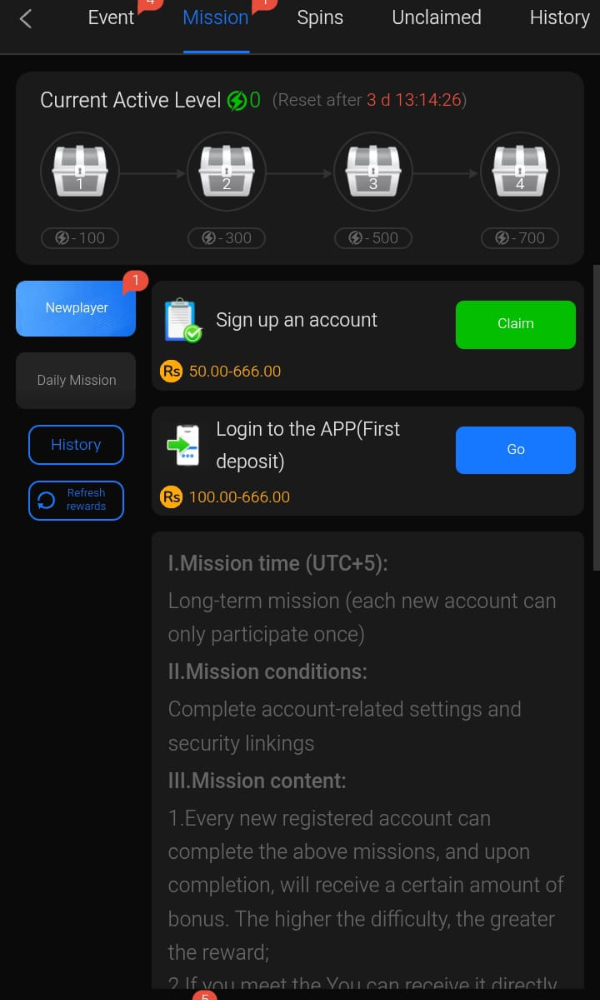600x1000 pixels.
Task: Tap treasure chest number 2
Action: click(226, 172)
